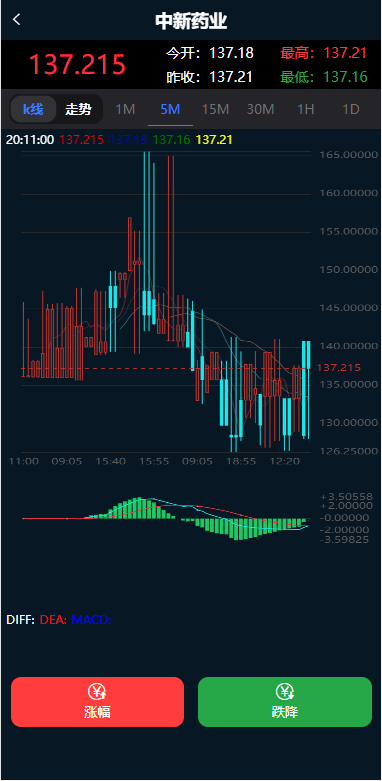
Task: Show the 30M interval chart
Action: click(260, 109)
